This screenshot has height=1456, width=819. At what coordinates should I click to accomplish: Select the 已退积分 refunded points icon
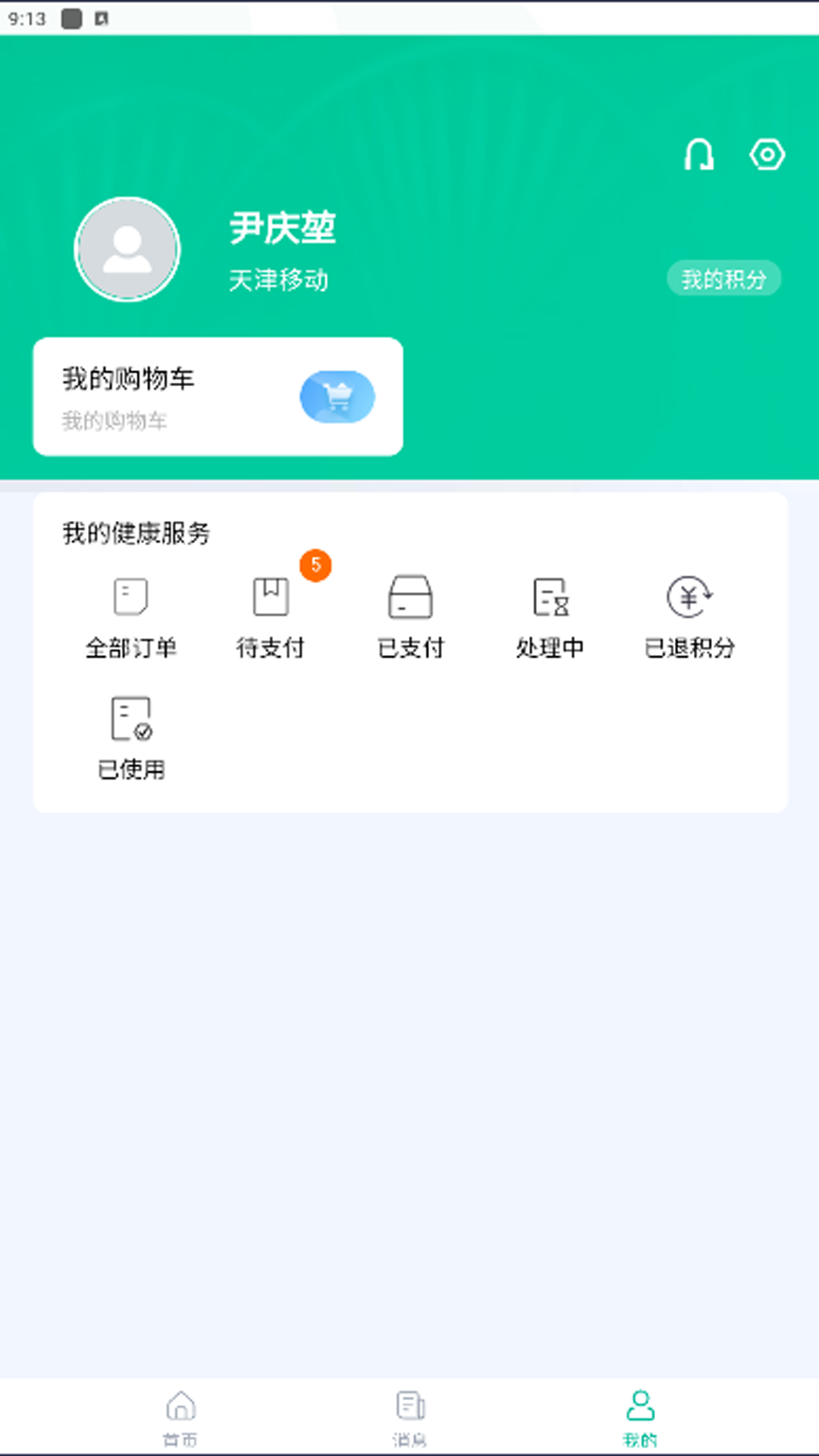click(689, 598)
